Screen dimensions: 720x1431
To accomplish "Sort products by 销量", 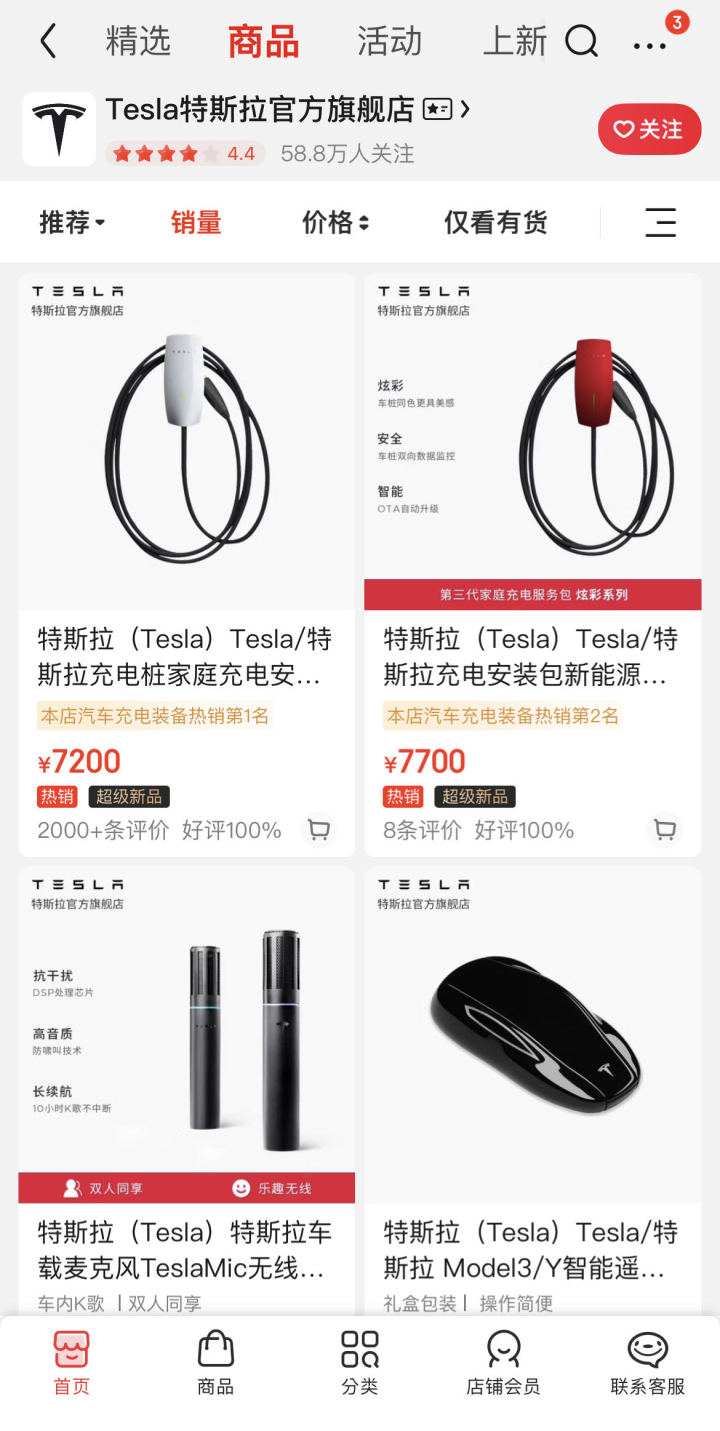I will [x=196, y=222].
